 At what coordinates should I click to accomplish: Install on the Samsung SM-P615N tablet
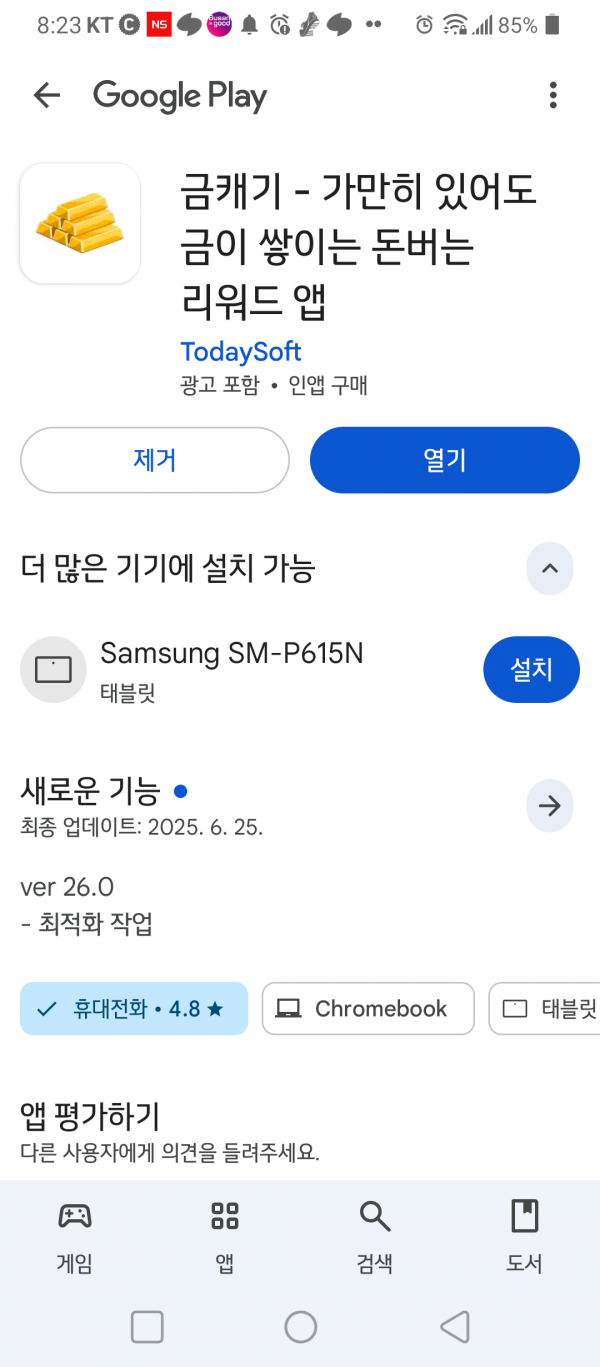(x=531, y=670)
